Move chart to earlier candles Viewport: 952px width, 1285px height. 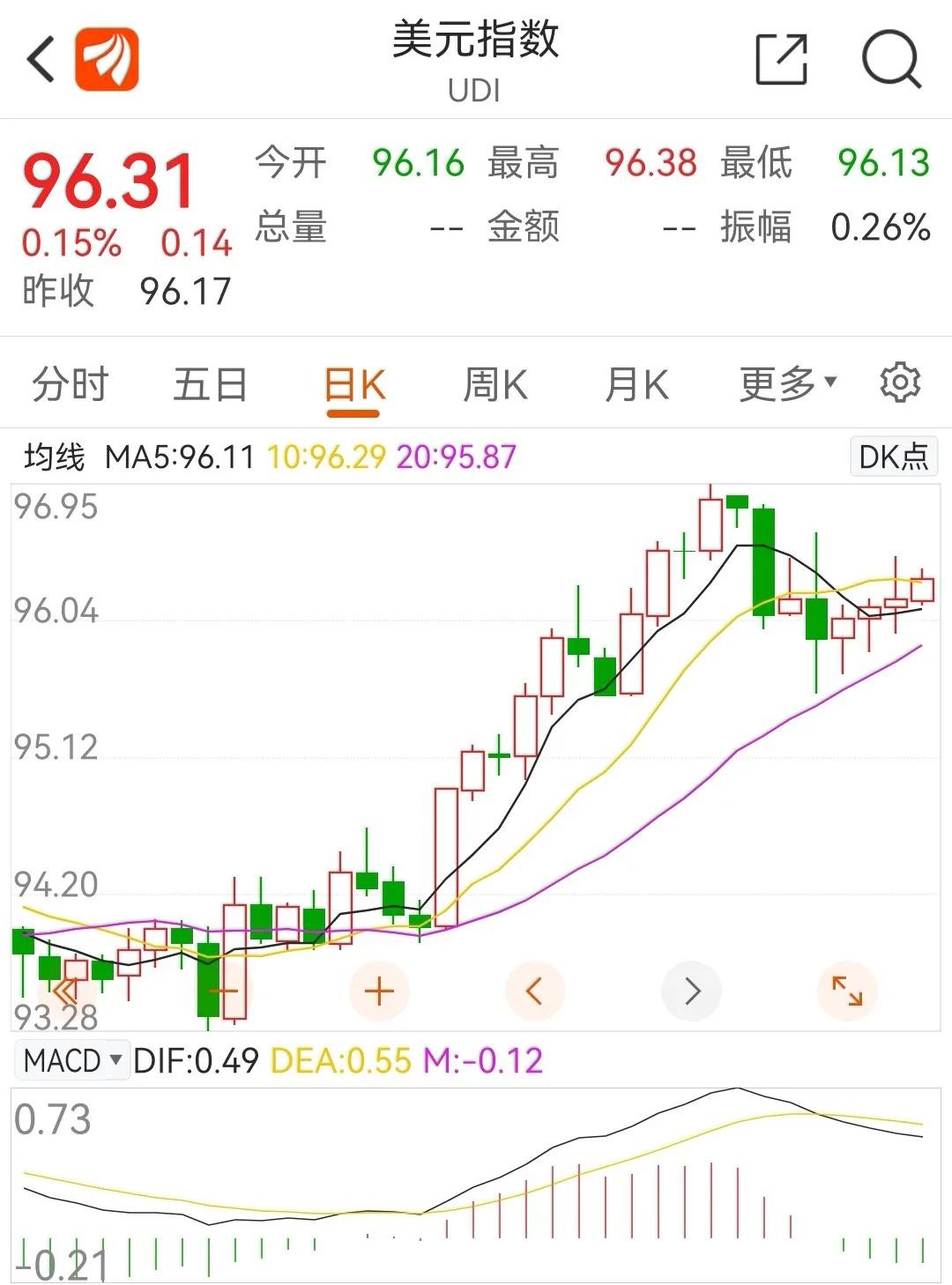coord(534,992)
